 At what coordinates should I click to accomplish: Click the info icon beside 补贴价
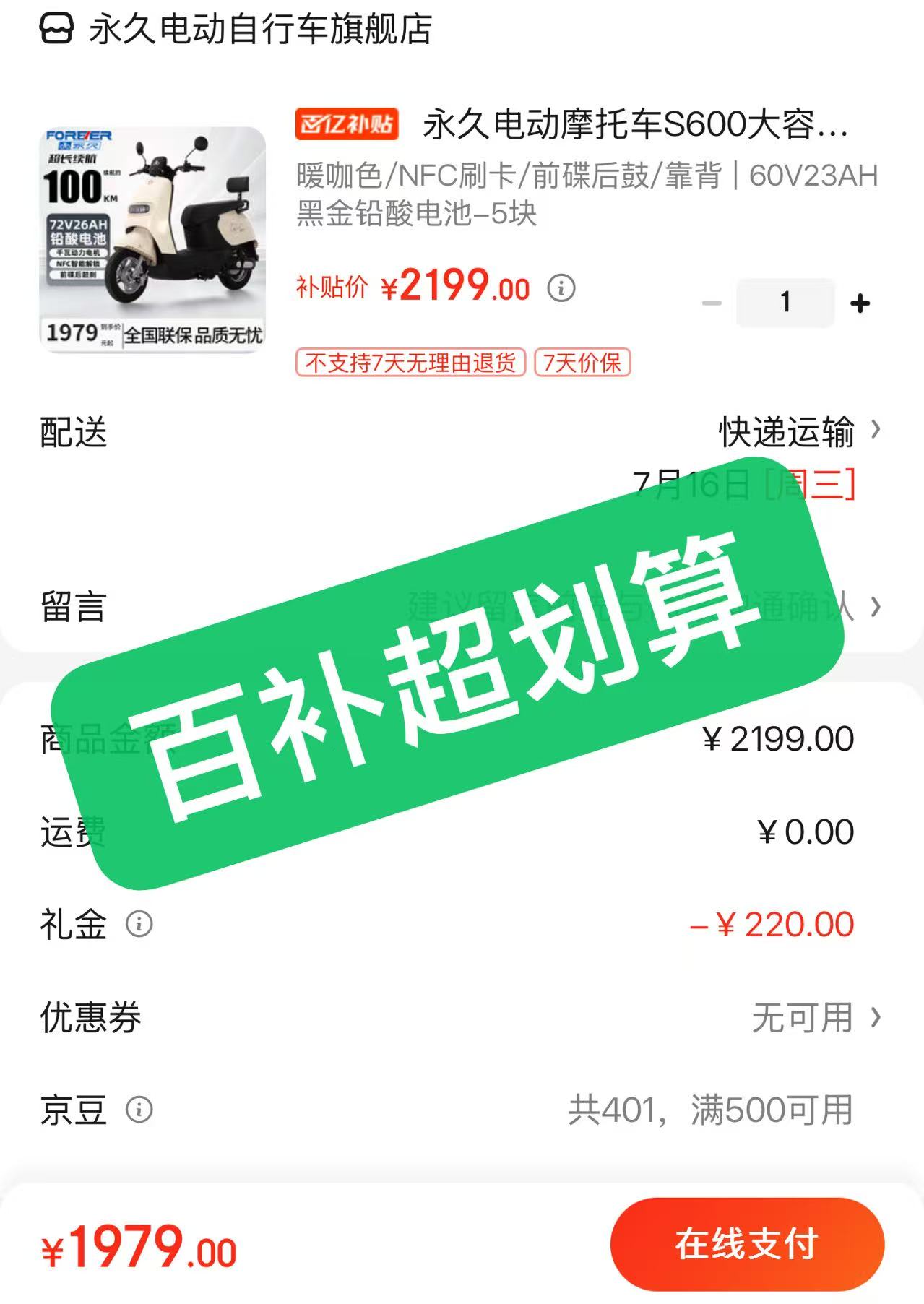560,287
